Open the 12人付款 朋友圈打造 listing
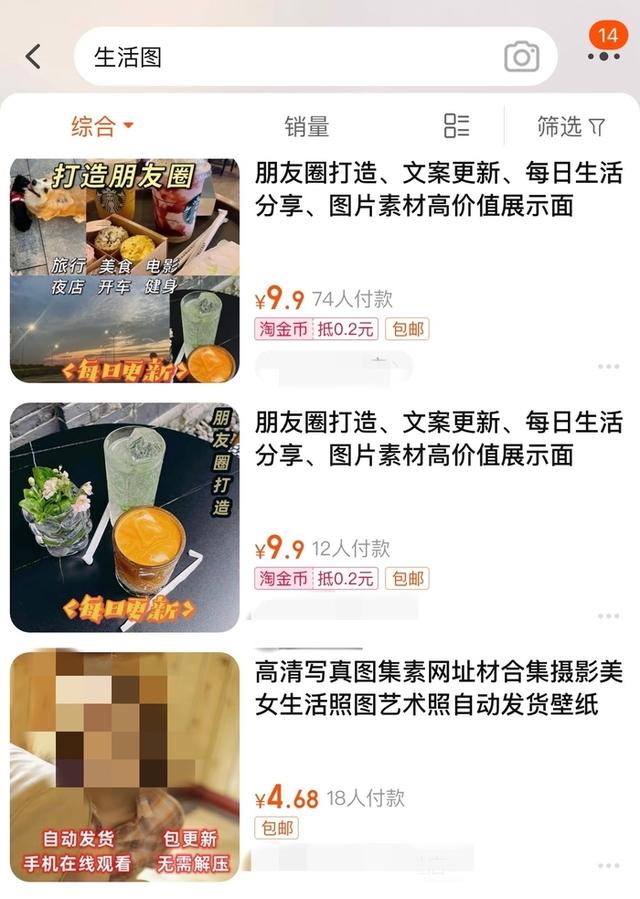This screenshot has width=640, height=899. pos(438,439)
